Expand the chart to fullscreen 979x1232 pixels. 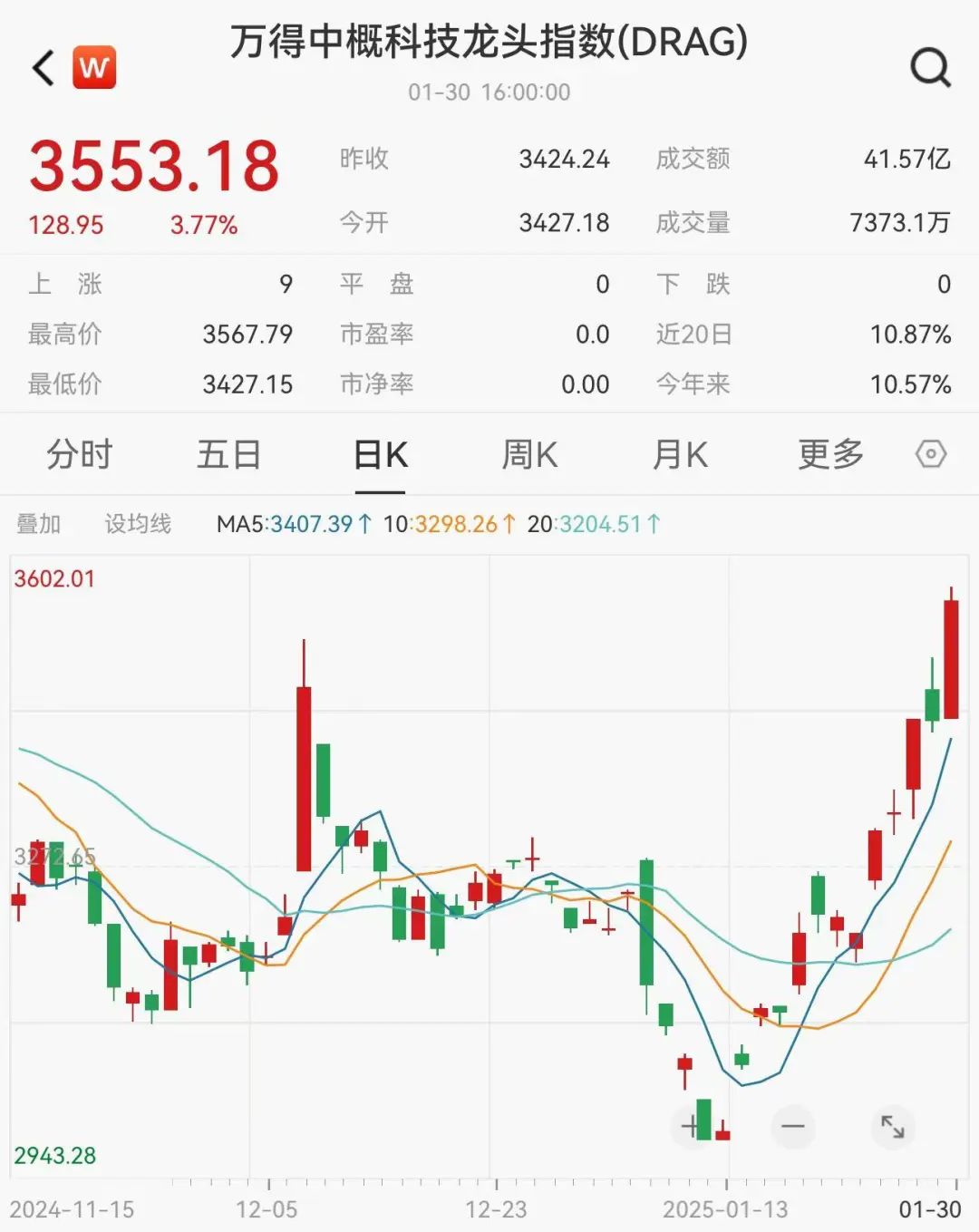click(893, 1126)
